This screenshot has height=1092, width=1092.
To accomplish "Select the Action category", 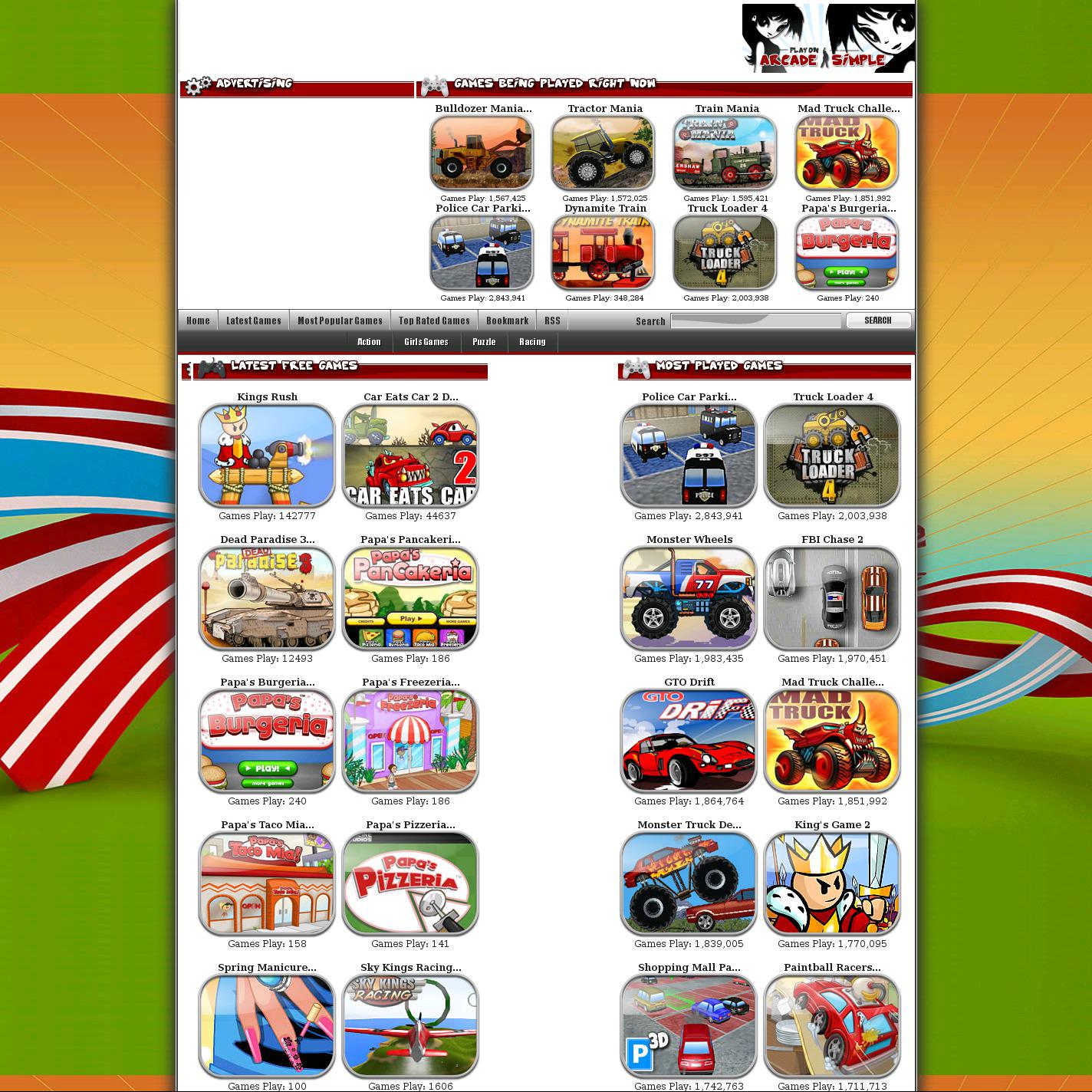I will point(369,342).
